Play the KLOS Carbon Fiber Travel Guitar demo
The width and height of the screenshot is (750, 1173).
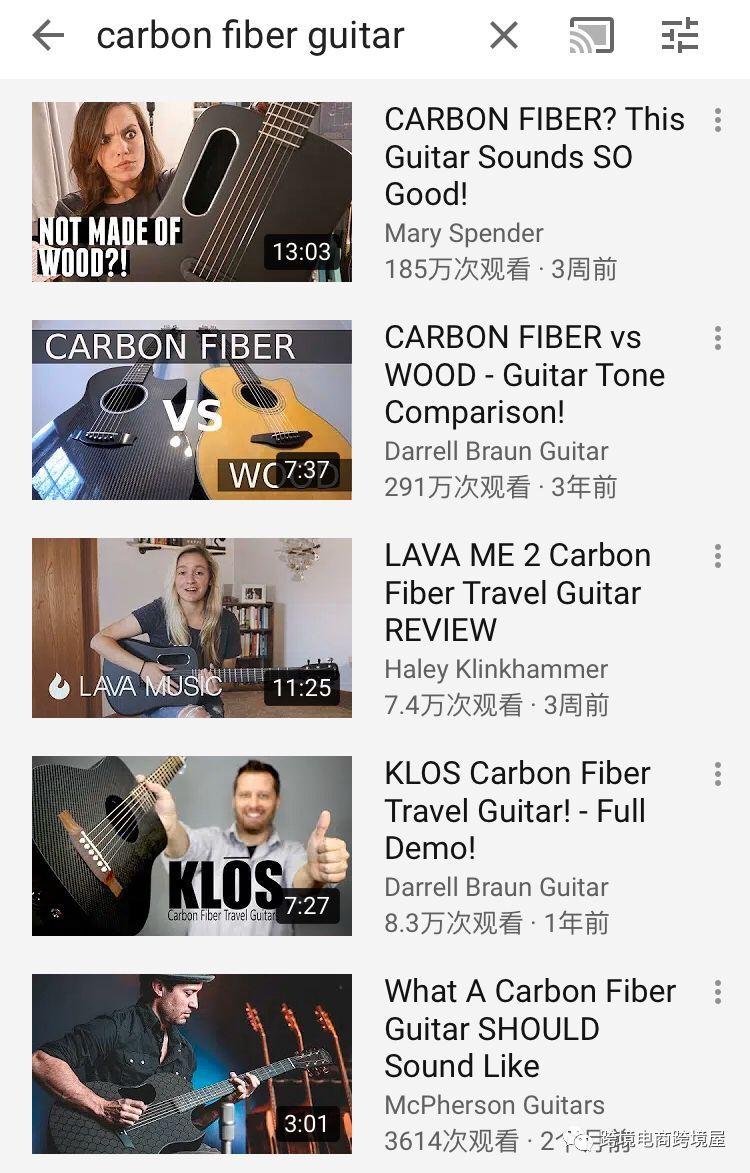click(x=192, y=846)
